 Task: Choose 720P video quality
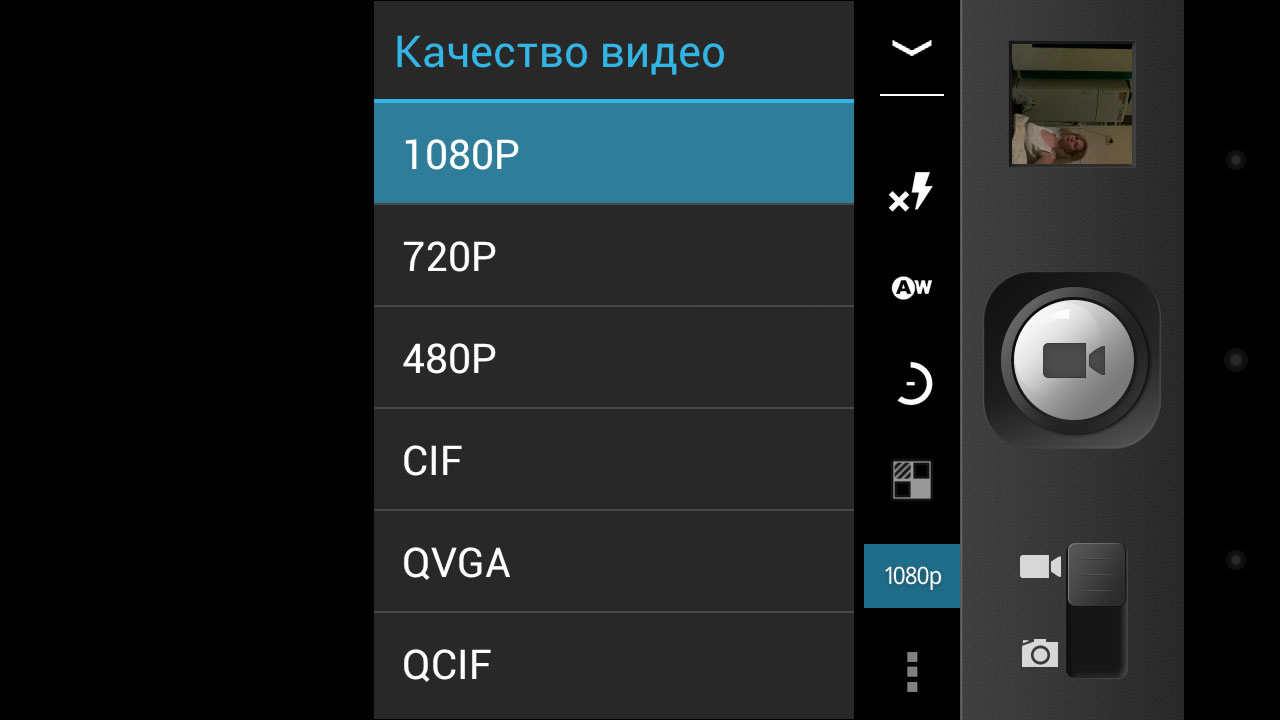(x=613, y=257)
